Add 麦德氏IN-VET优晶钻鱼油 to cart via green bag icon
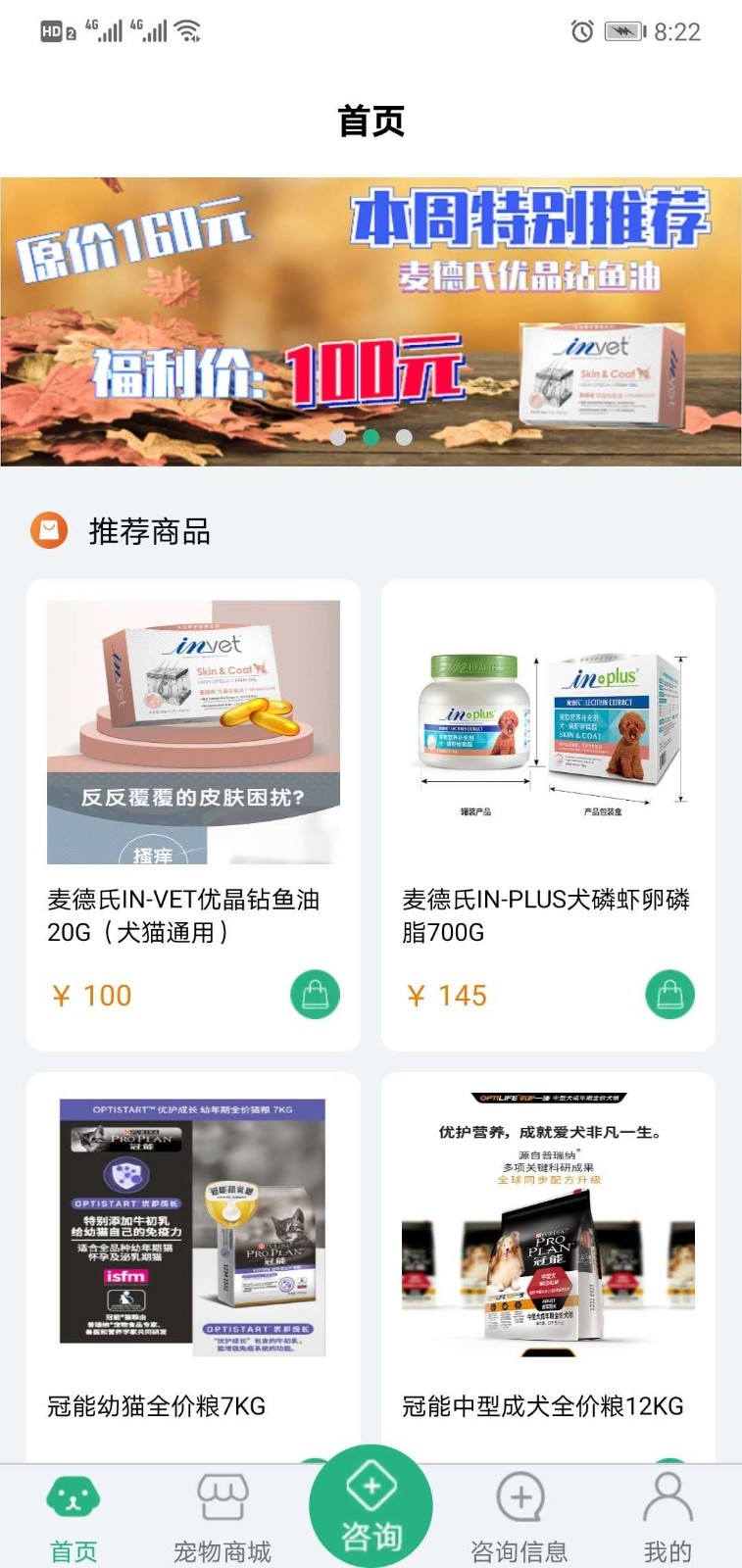Screen dimensions: 742x1568 click(315, 995)
